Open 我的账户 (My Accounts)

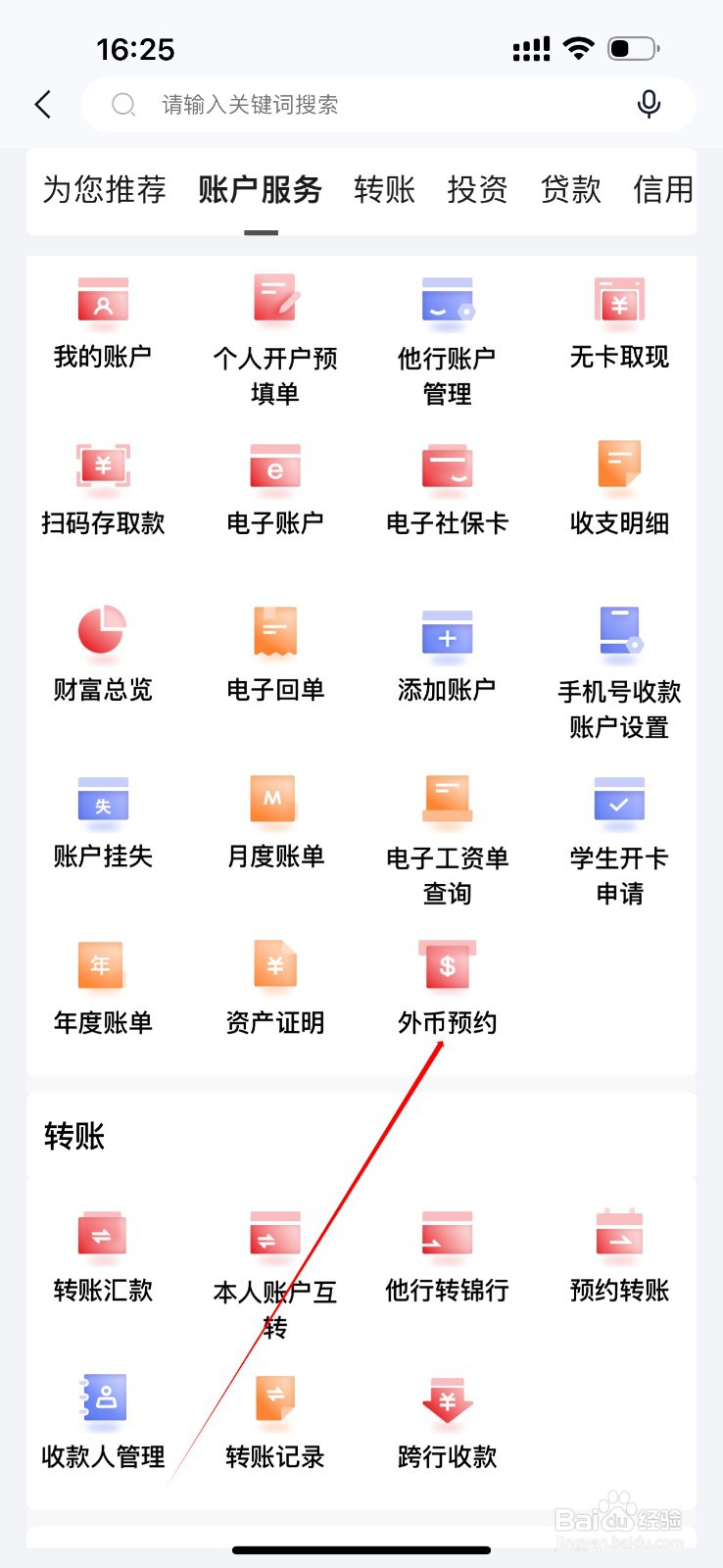(x=102, y=323)
